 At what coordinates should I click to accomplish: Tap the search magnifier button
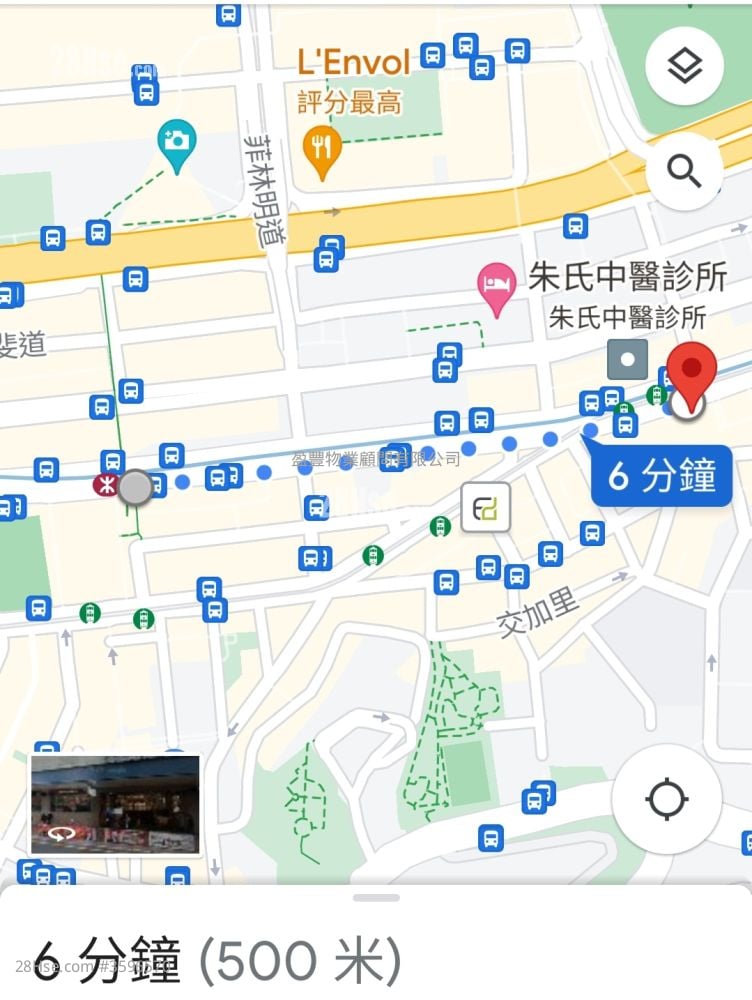684,172
